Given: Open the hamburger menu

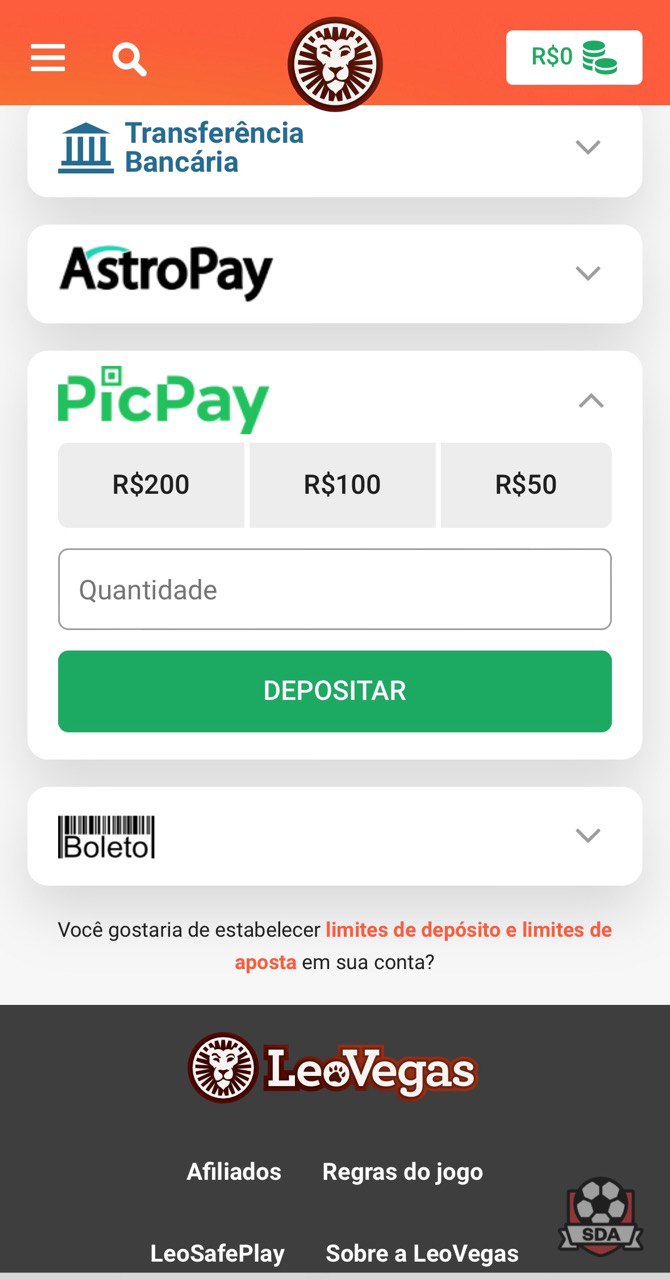Looking at the screenshot, I should [48, 58].
